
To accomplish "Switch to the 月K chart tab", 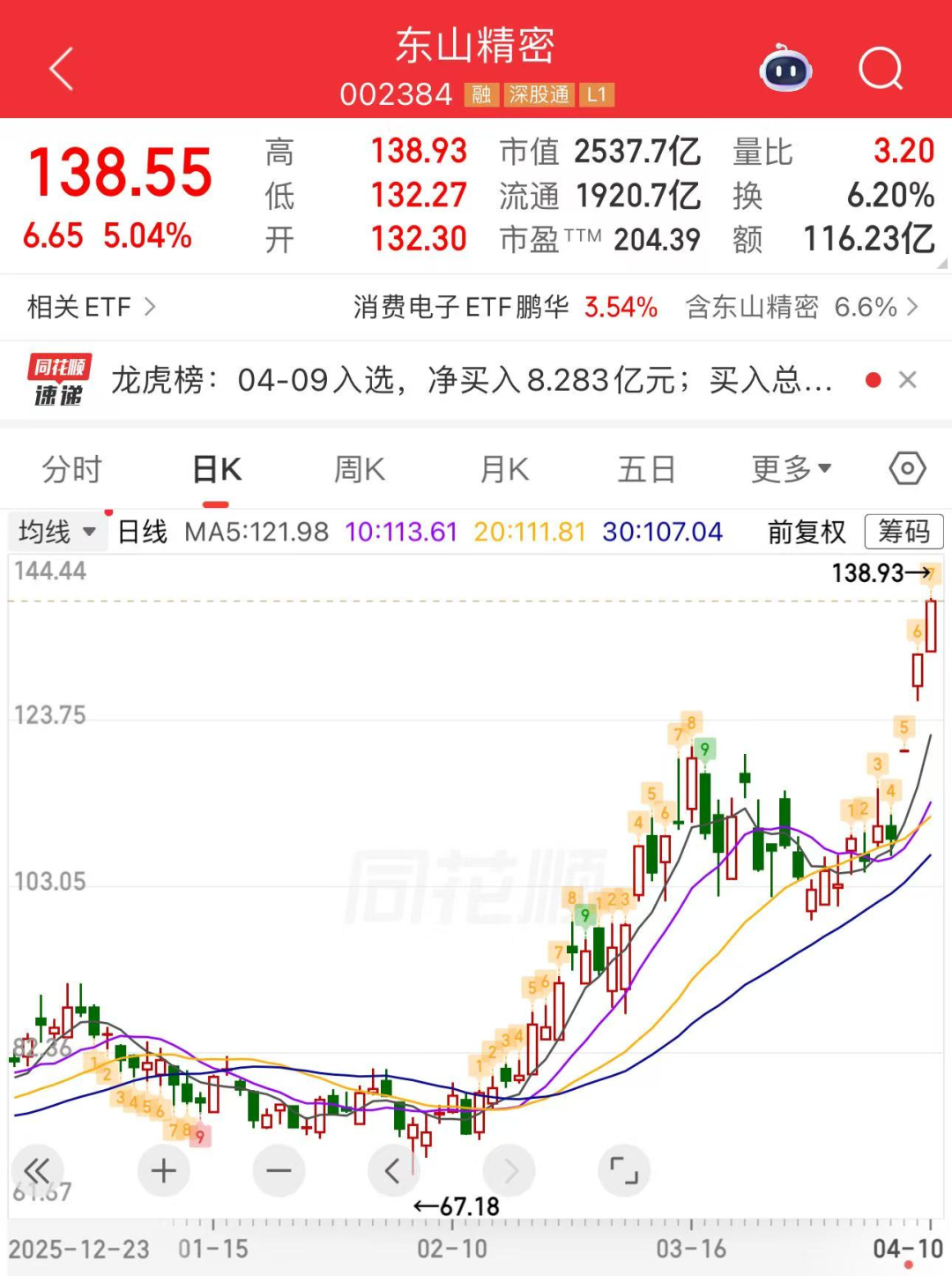I will click(x=504, y=469).
